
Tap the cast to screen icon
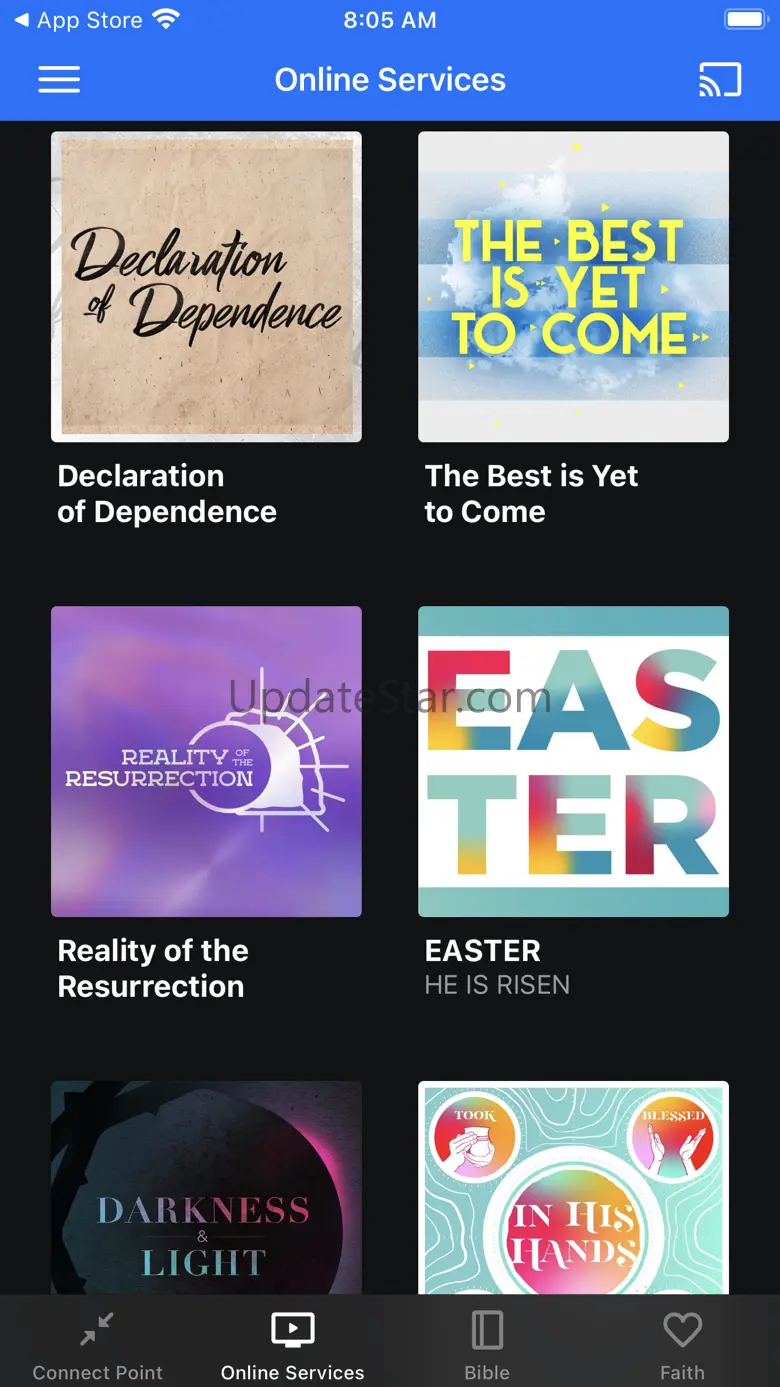pyautogui.click(x=720, y=80)
